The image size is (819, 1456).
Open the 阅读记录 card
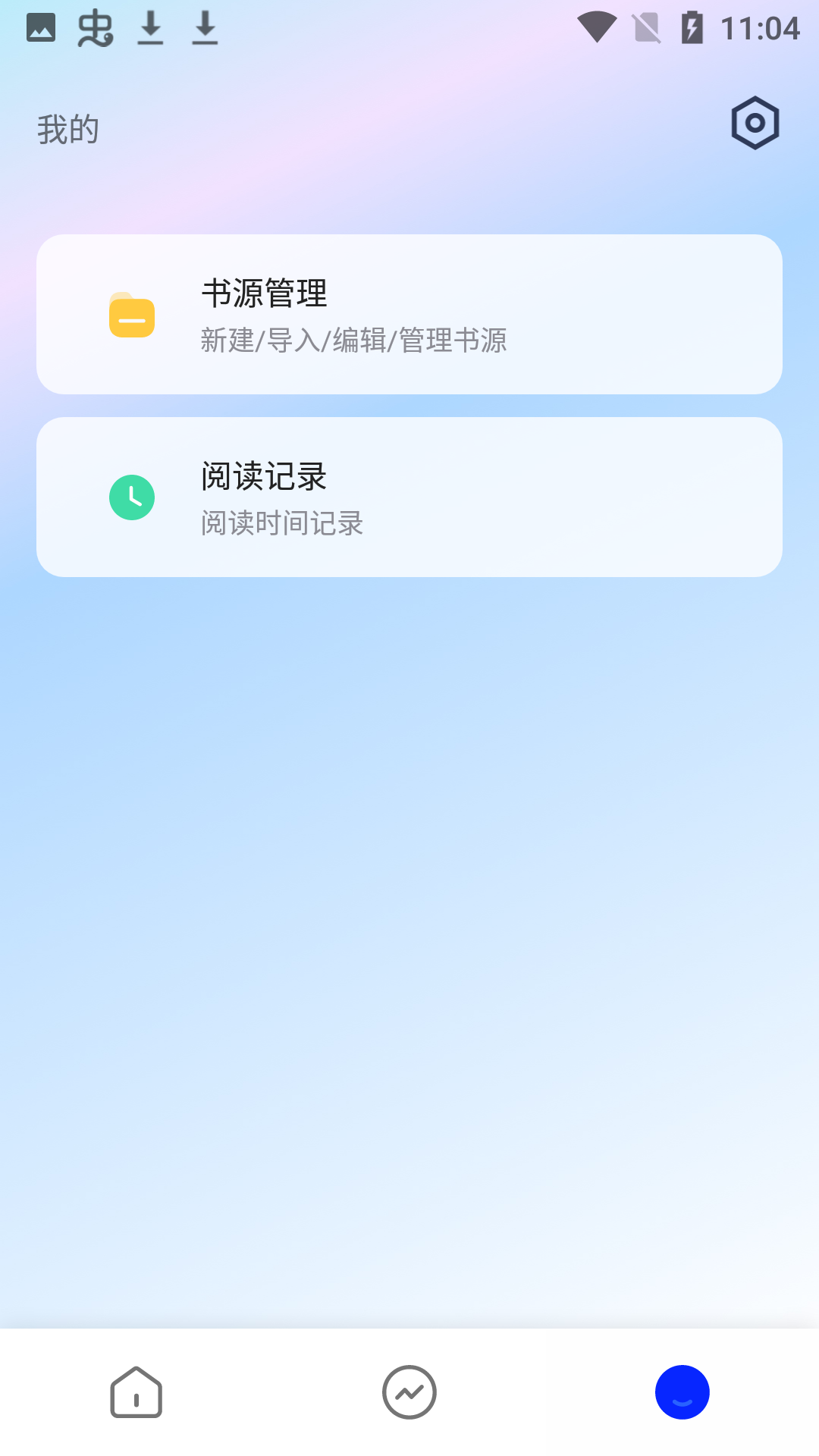click(x=409, y=497)
